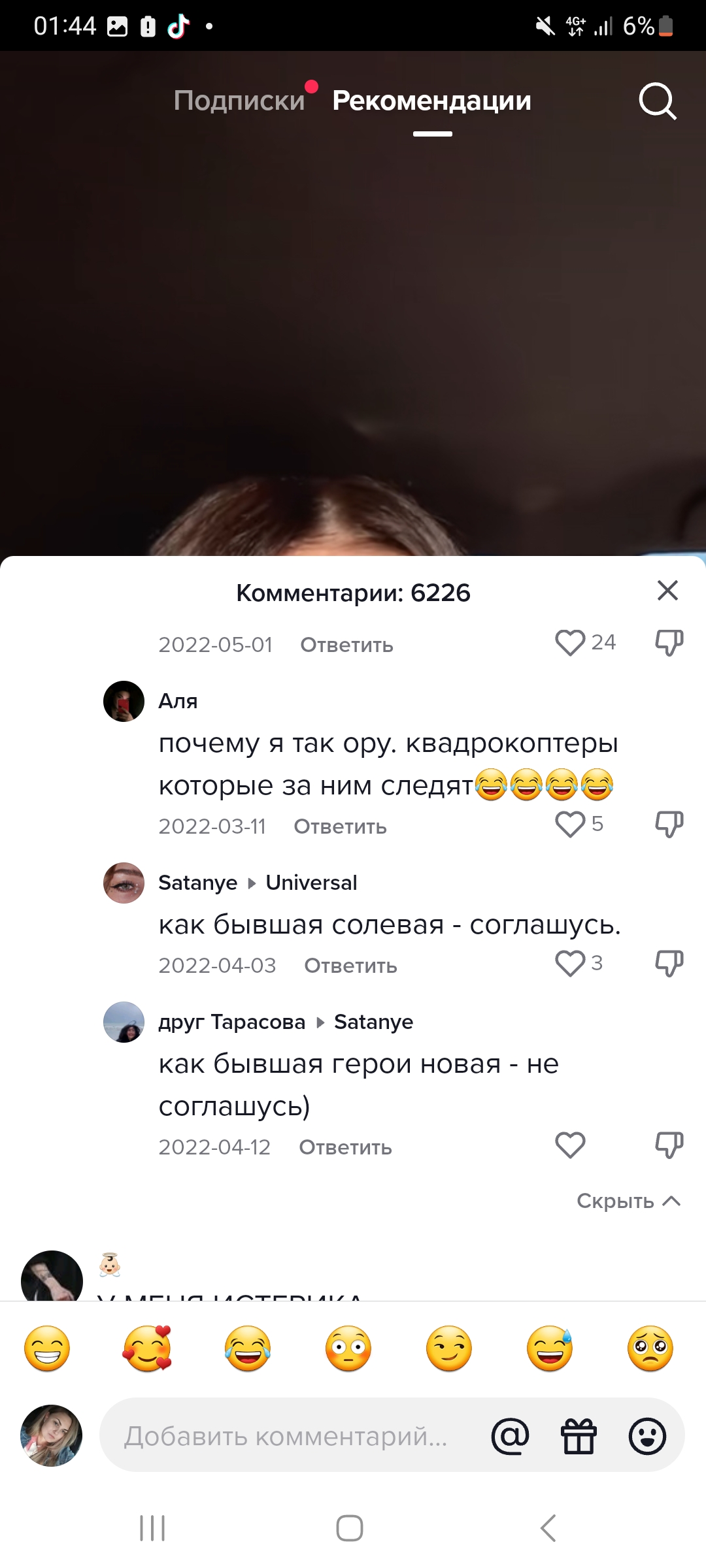Switch to the Подписки tab

pyautogui.click(x=239, y=101)
